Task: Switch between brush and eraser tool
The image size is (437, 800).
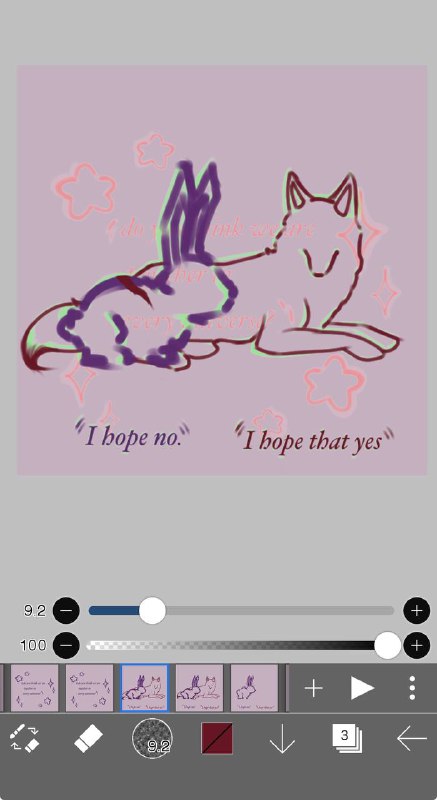Action: click(24, 738)
